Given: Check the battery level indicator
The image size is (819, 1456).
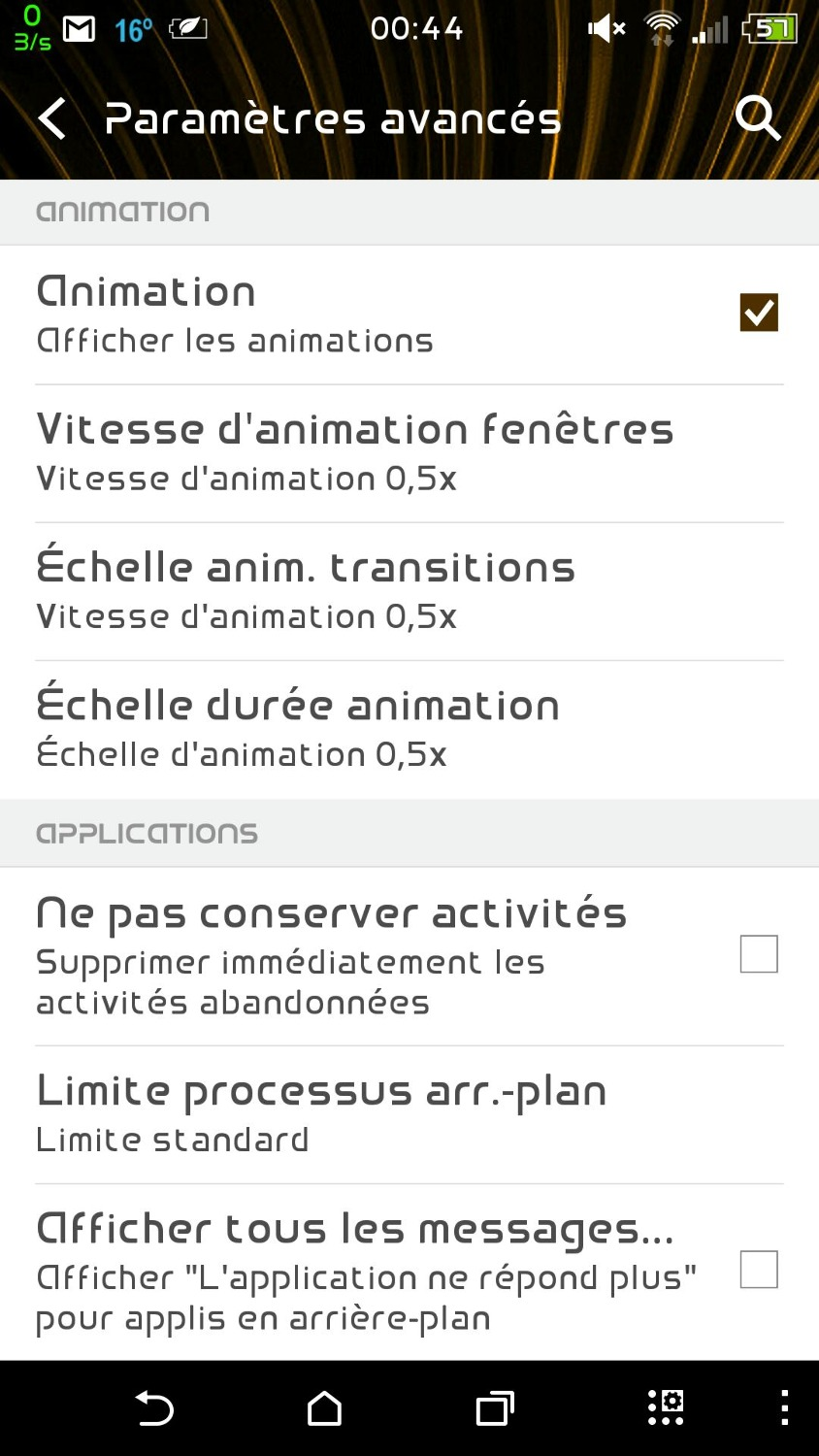Looking at the screenshot, I should [x=768, y=28].
